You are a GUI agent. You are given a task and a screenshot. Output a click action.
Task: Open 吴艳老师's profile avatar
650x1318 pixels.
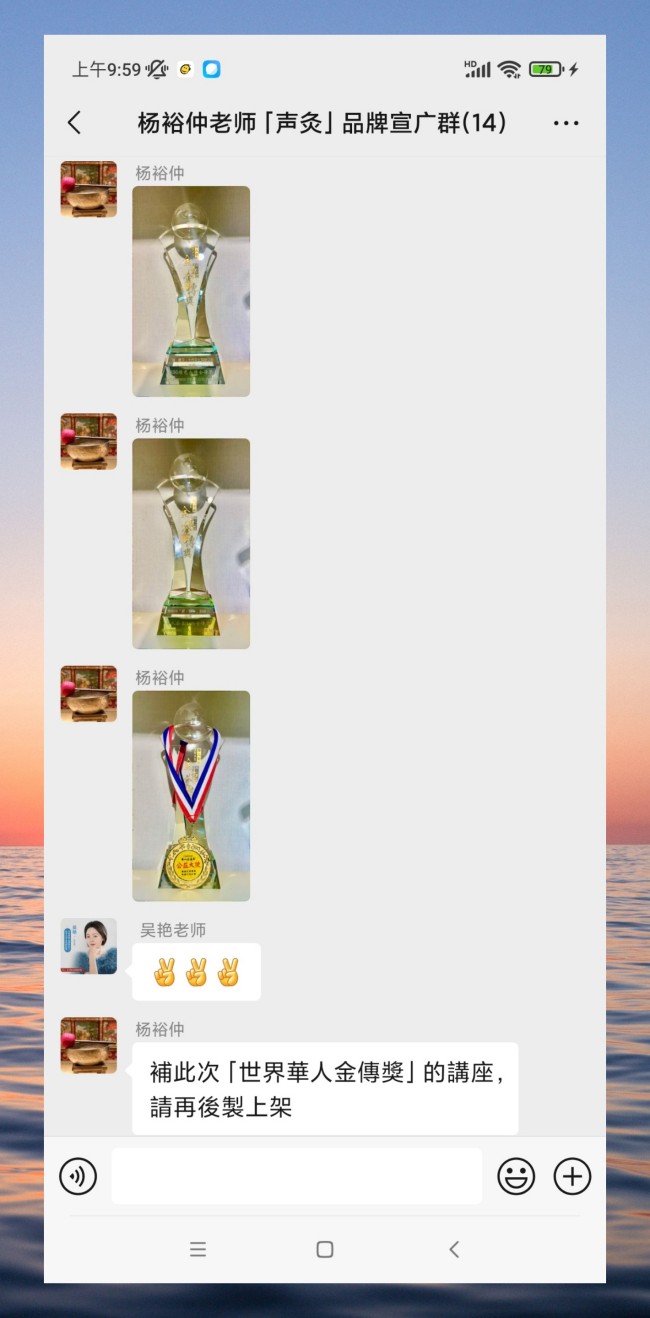tap(88, 946)
